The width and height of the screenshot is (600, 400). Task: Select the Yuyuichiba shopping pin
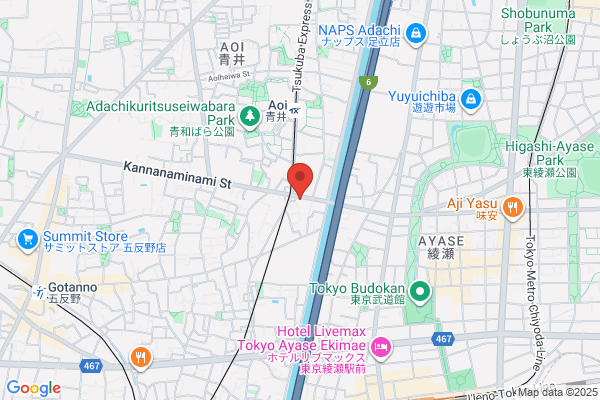[471, 101]
